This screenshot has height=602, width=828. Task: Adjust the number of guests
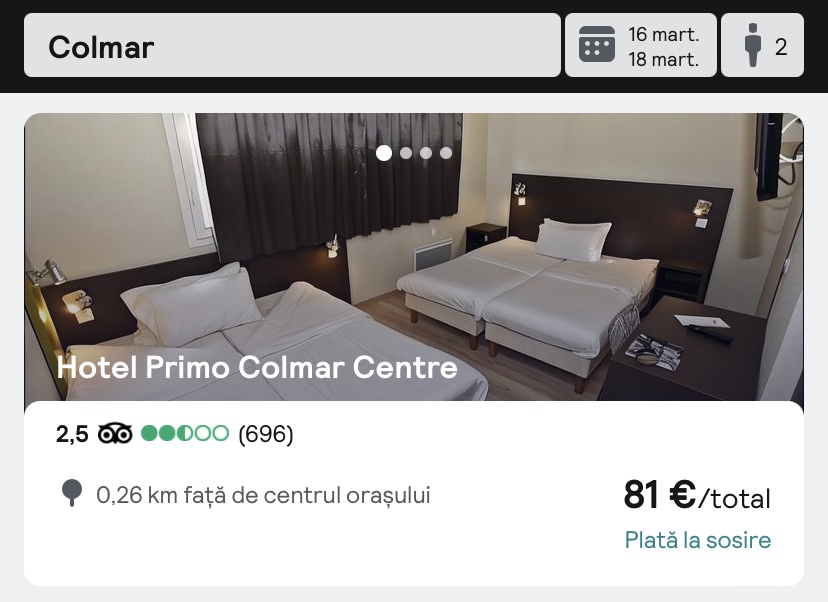coord(762,46)
